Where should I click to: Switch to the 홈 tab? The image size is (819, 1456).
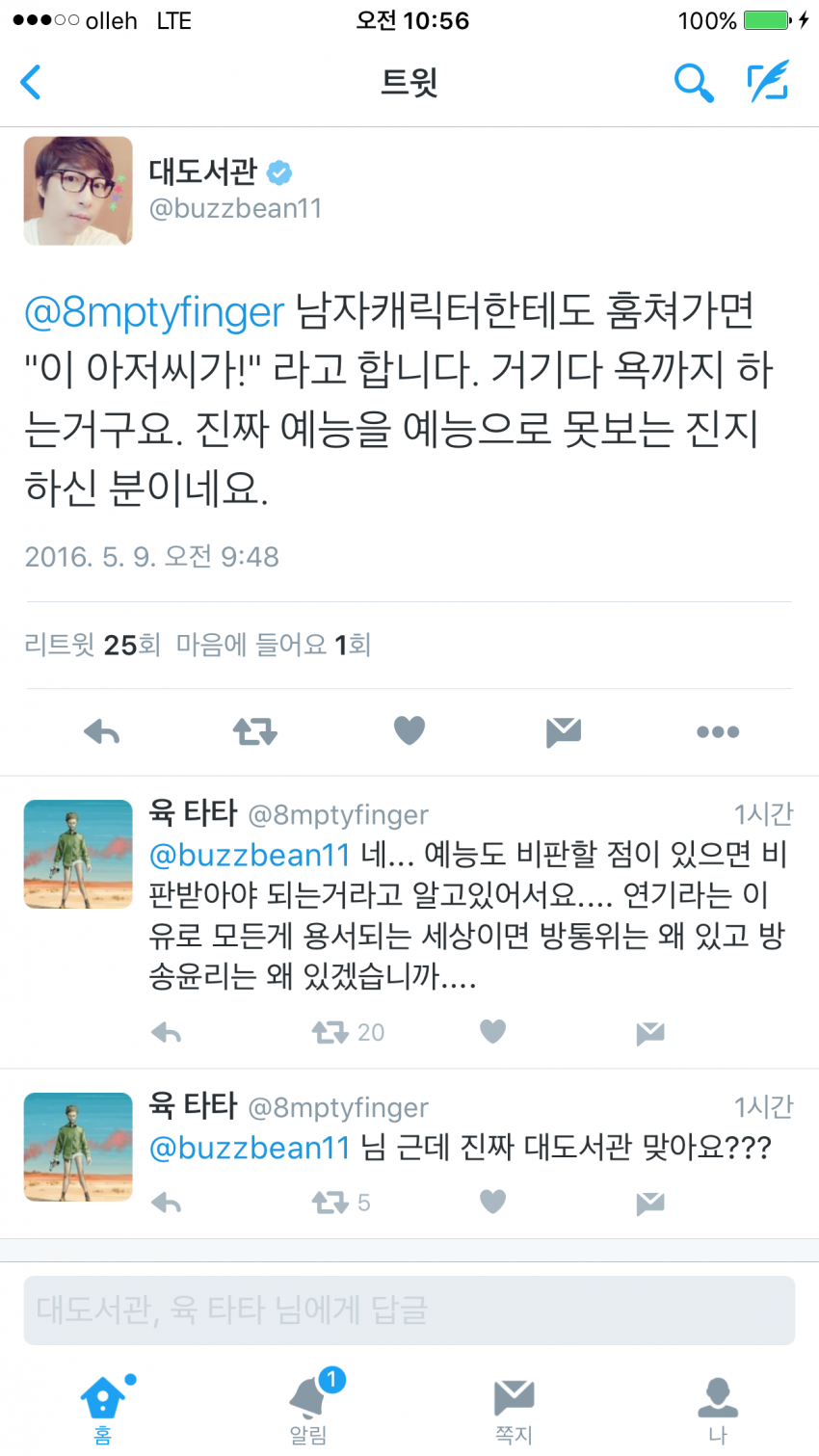(103, 1405)
